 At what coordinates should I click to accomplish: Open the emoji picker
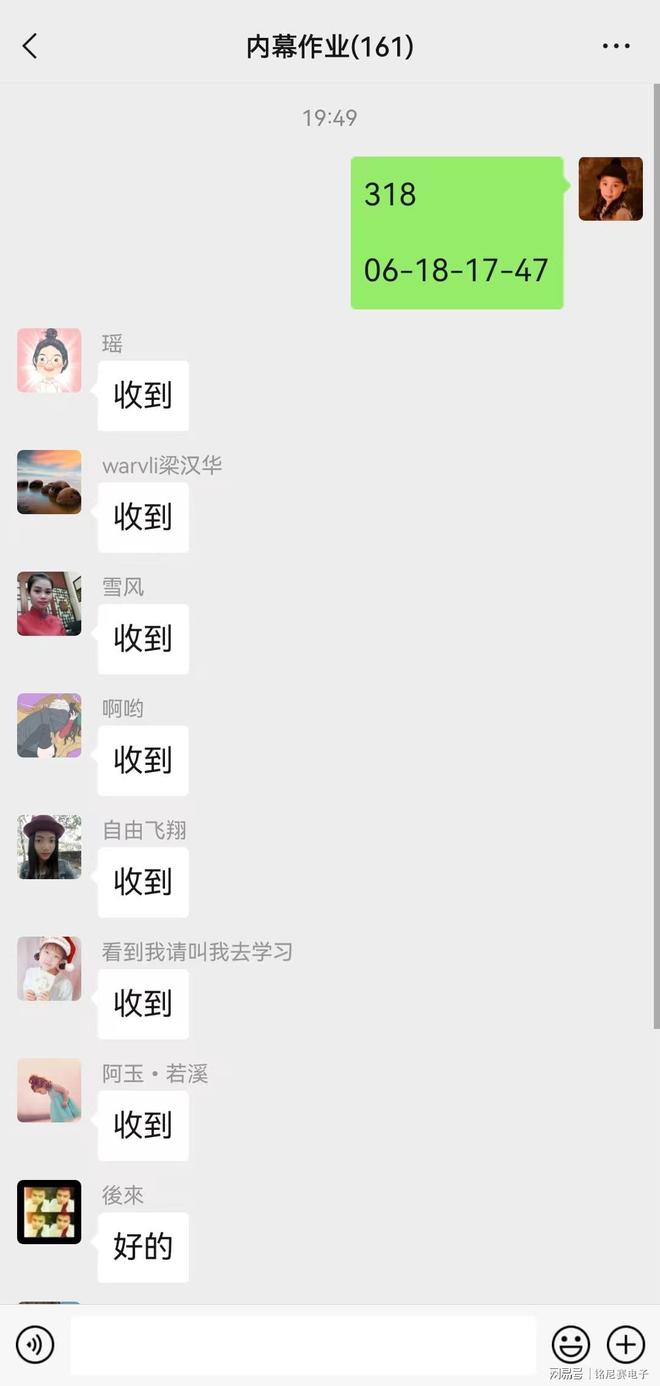[571, 1345]
